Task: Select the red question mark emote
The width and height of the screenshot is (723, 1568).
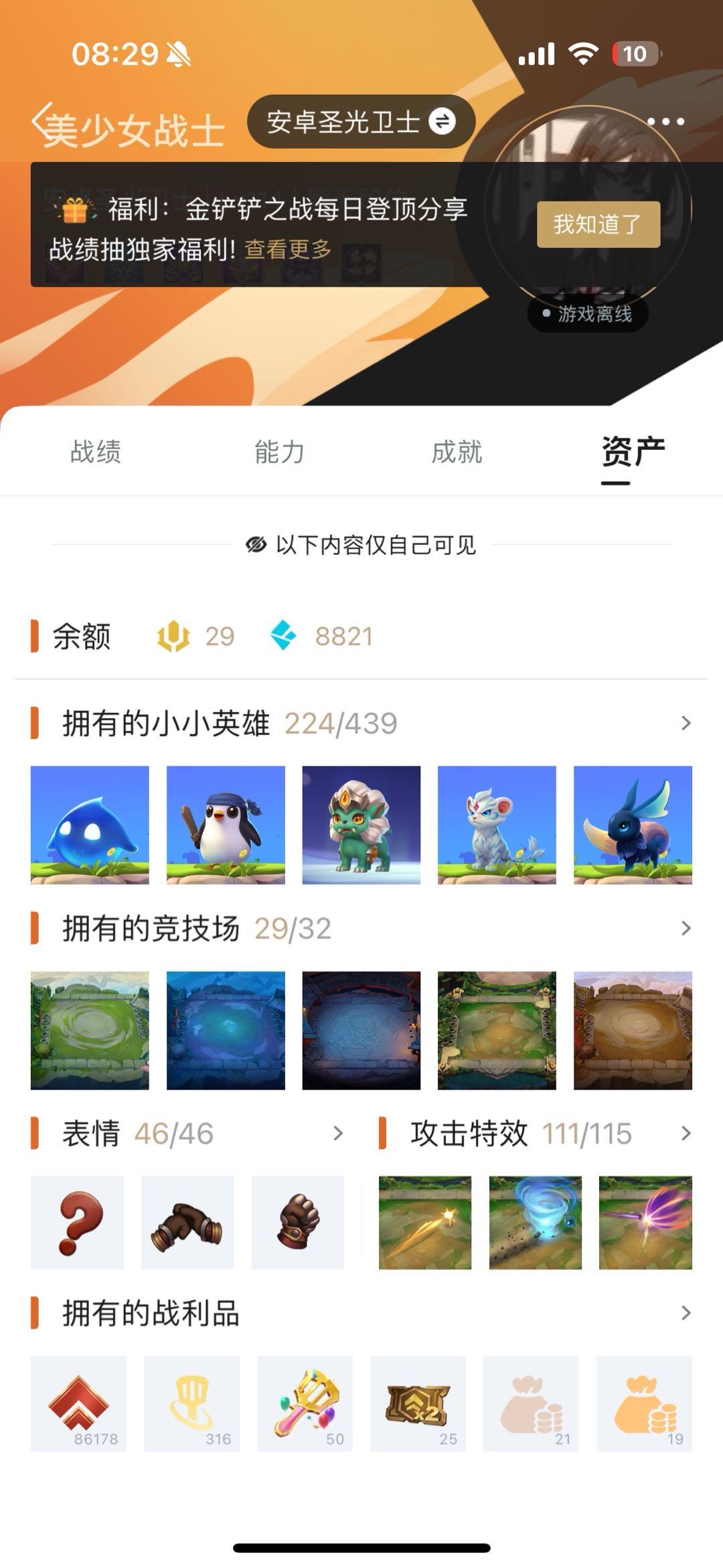Action: [77, 1223]
